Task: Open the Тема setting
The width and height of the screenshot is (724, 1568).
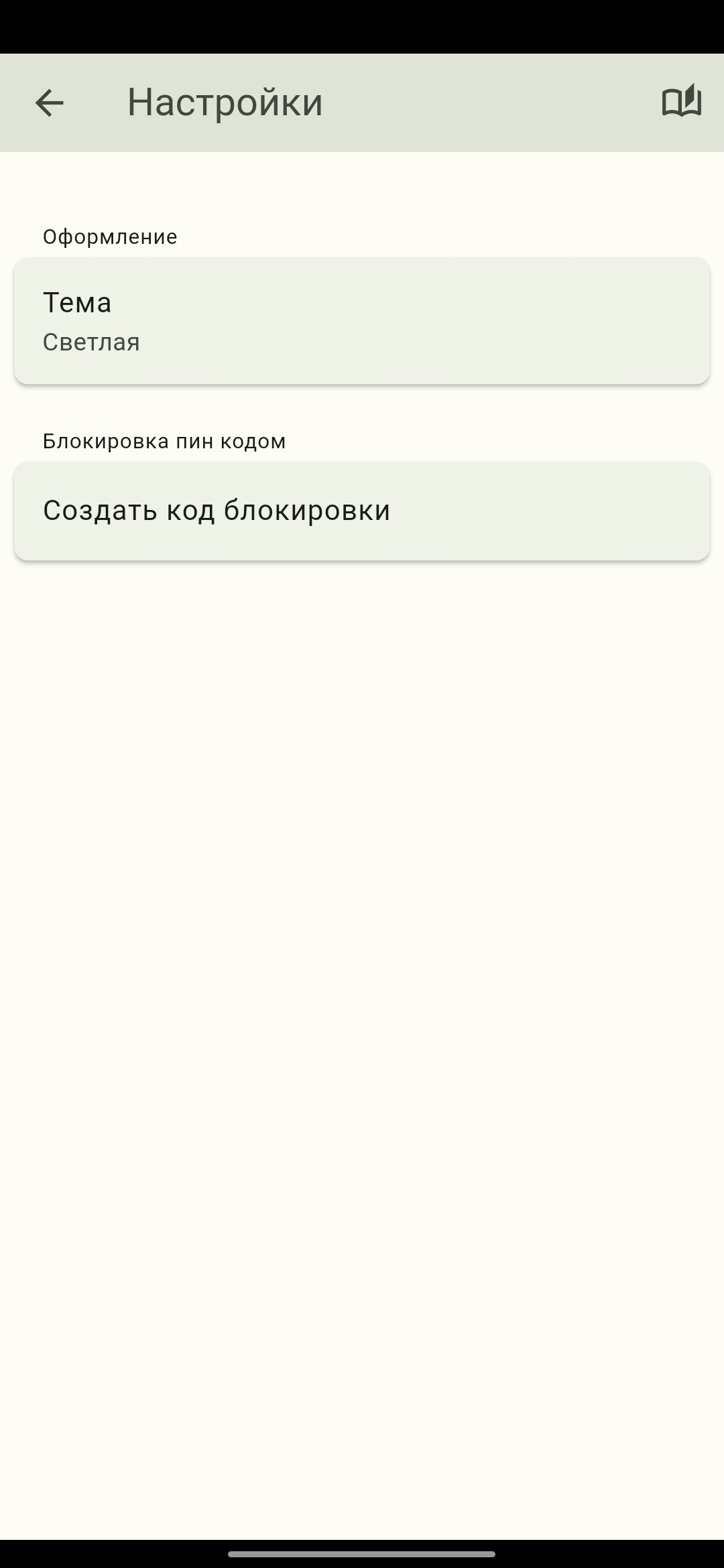Action: coord(362,320)
